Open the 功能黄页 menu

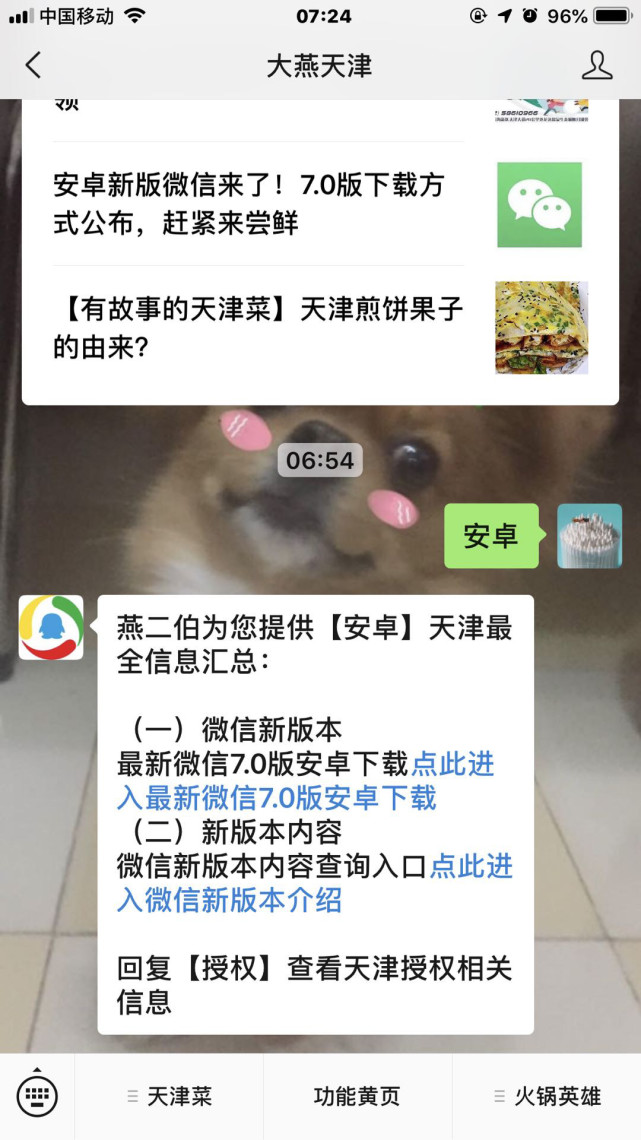[357, 1097]
